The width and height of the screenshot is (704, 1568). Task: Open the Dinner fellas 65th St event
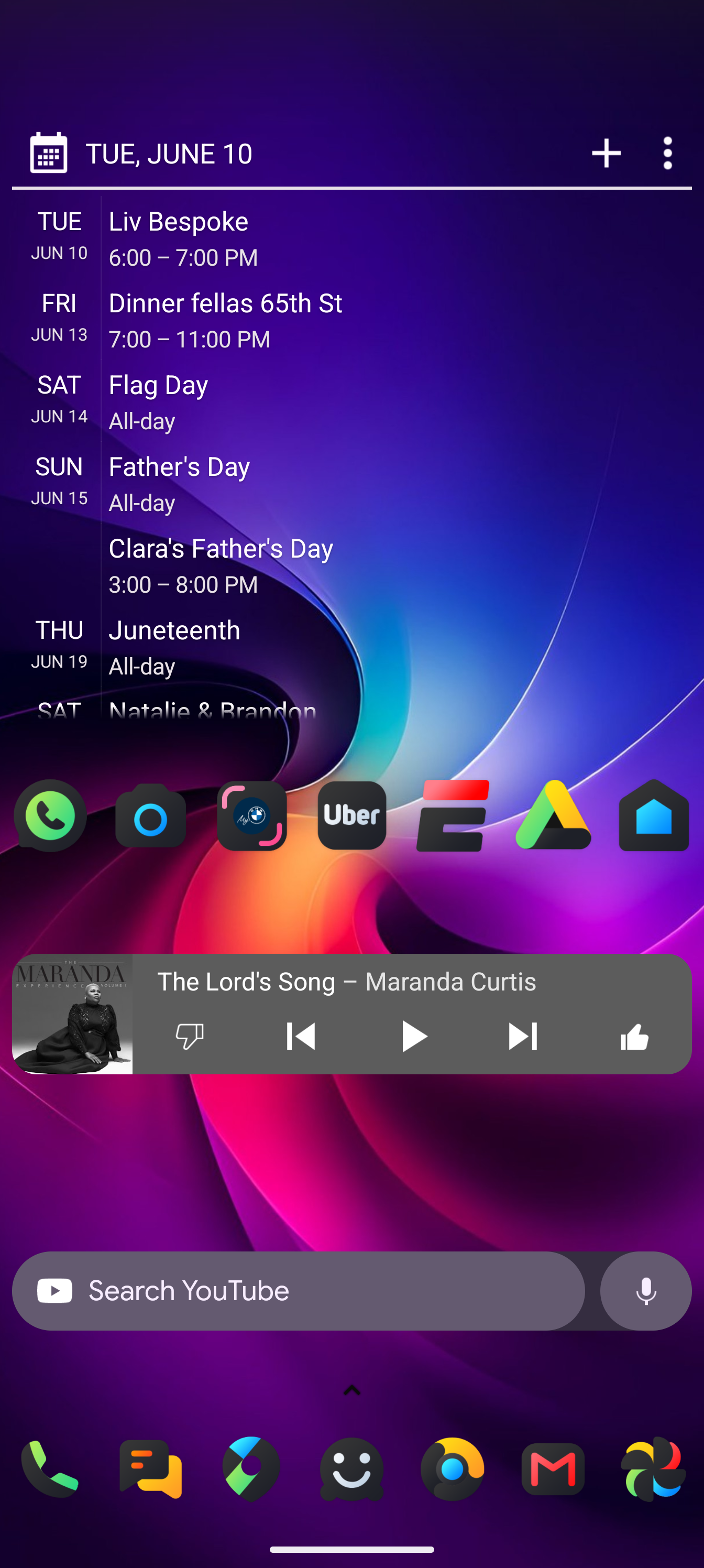pyautogui.click(x=225, y=320)
